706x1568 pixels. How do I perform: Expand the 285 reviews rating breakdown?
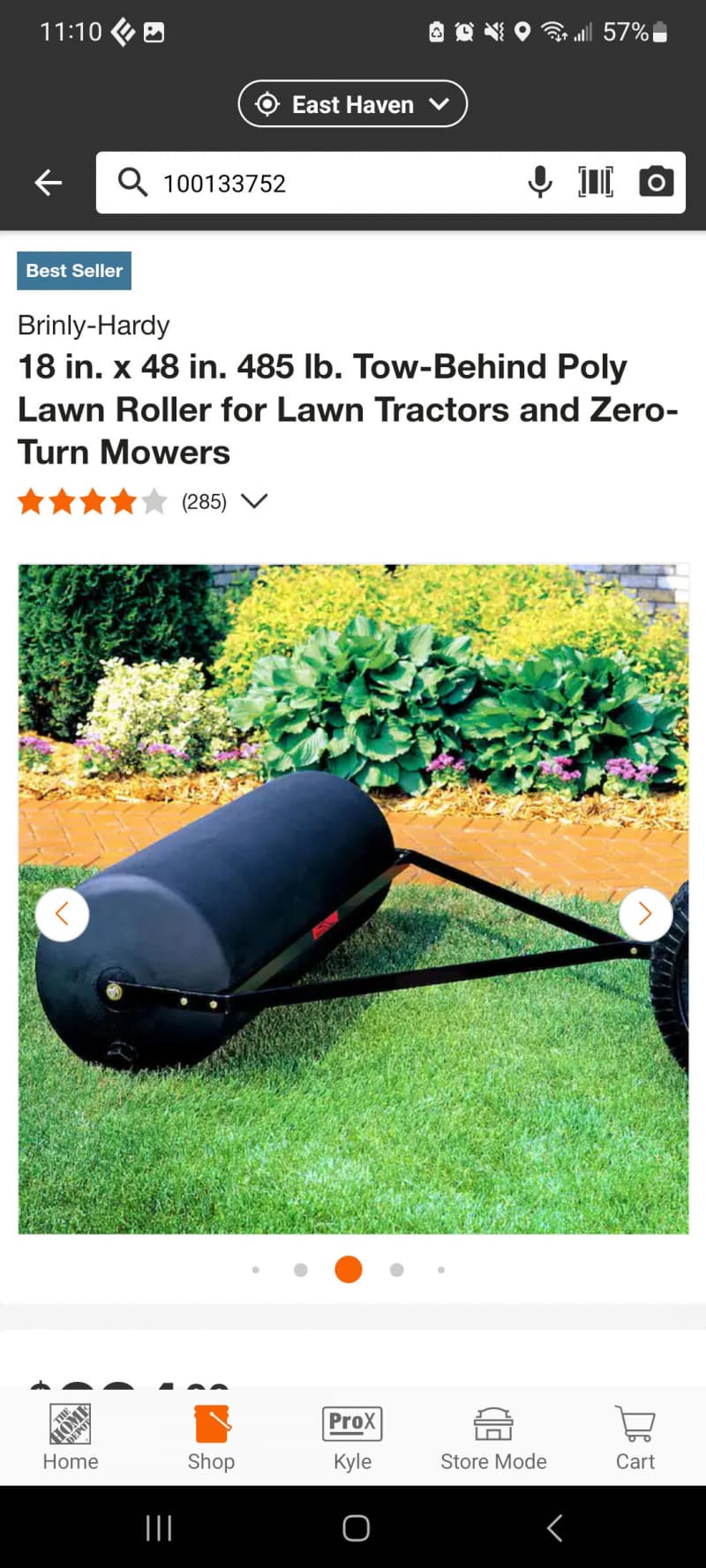click(x=254, y=501)
